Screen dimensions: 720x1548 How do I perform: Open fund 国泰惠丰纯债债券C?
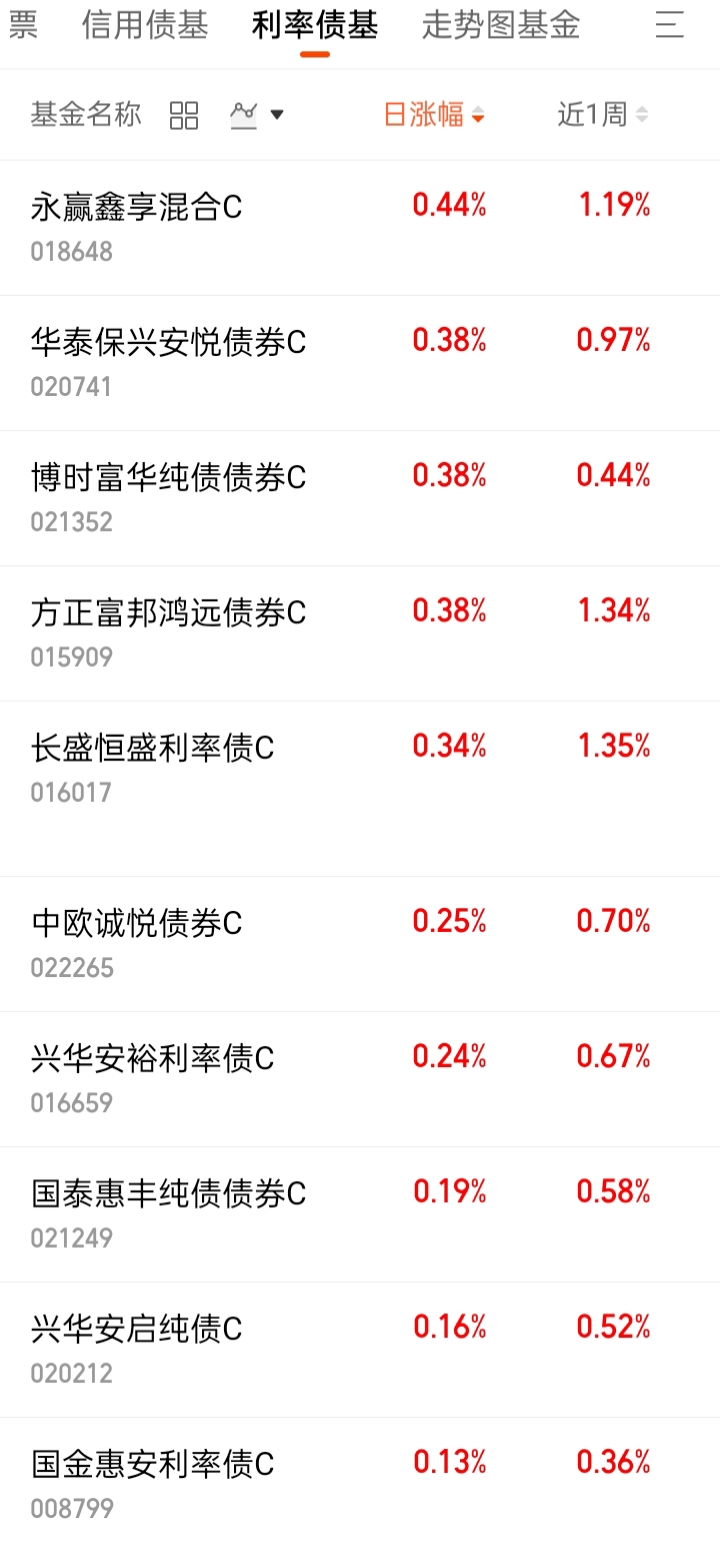click(x=360, y=1214)
